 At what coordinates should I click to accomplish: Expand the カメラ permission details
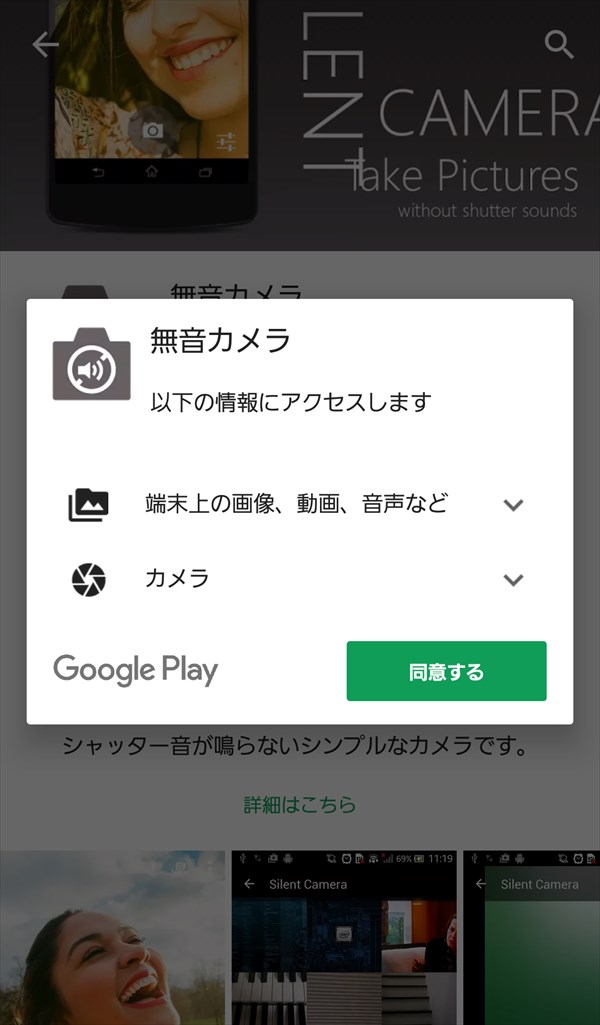513,580
